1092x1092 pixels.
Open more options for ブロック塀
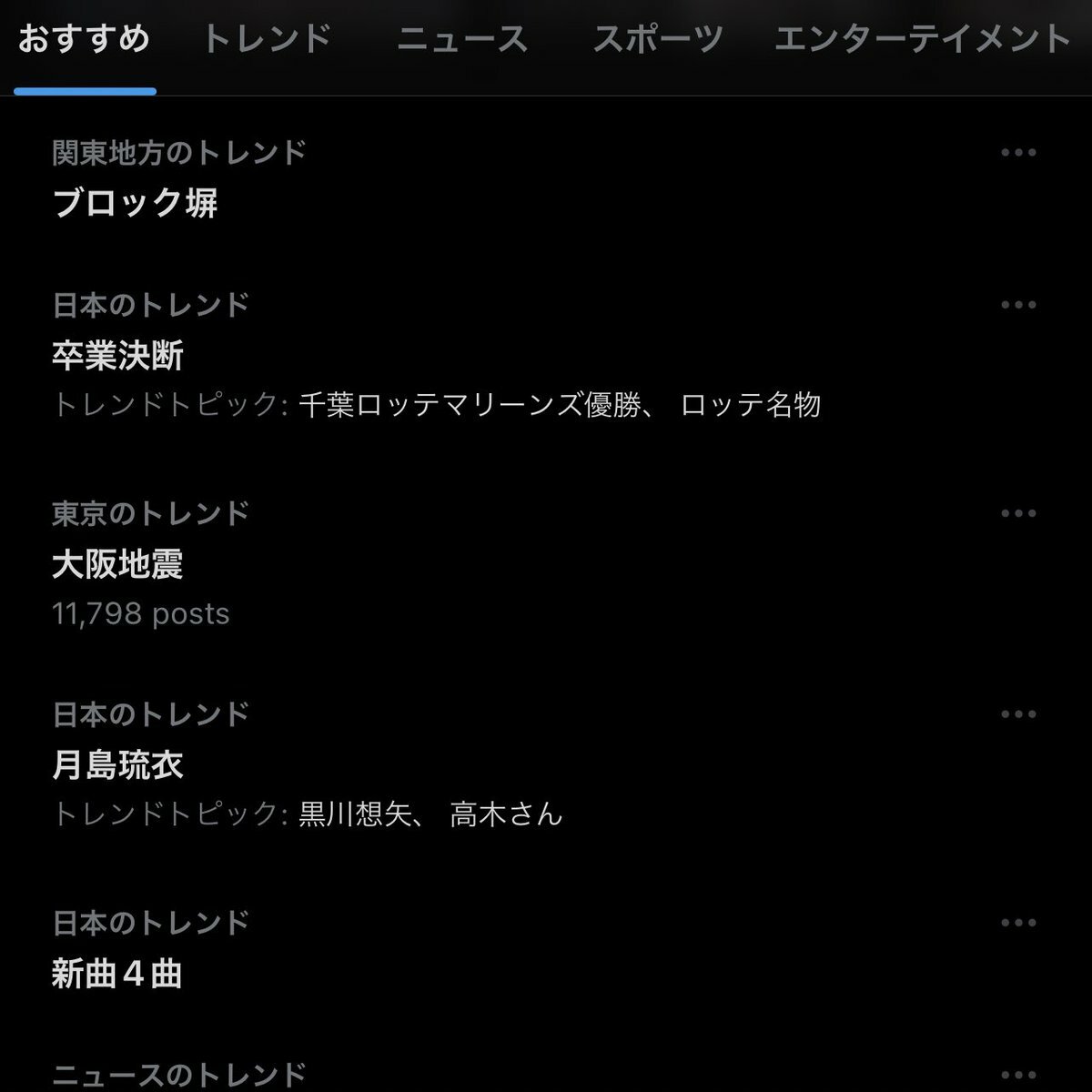click(x=1018, y=153)
